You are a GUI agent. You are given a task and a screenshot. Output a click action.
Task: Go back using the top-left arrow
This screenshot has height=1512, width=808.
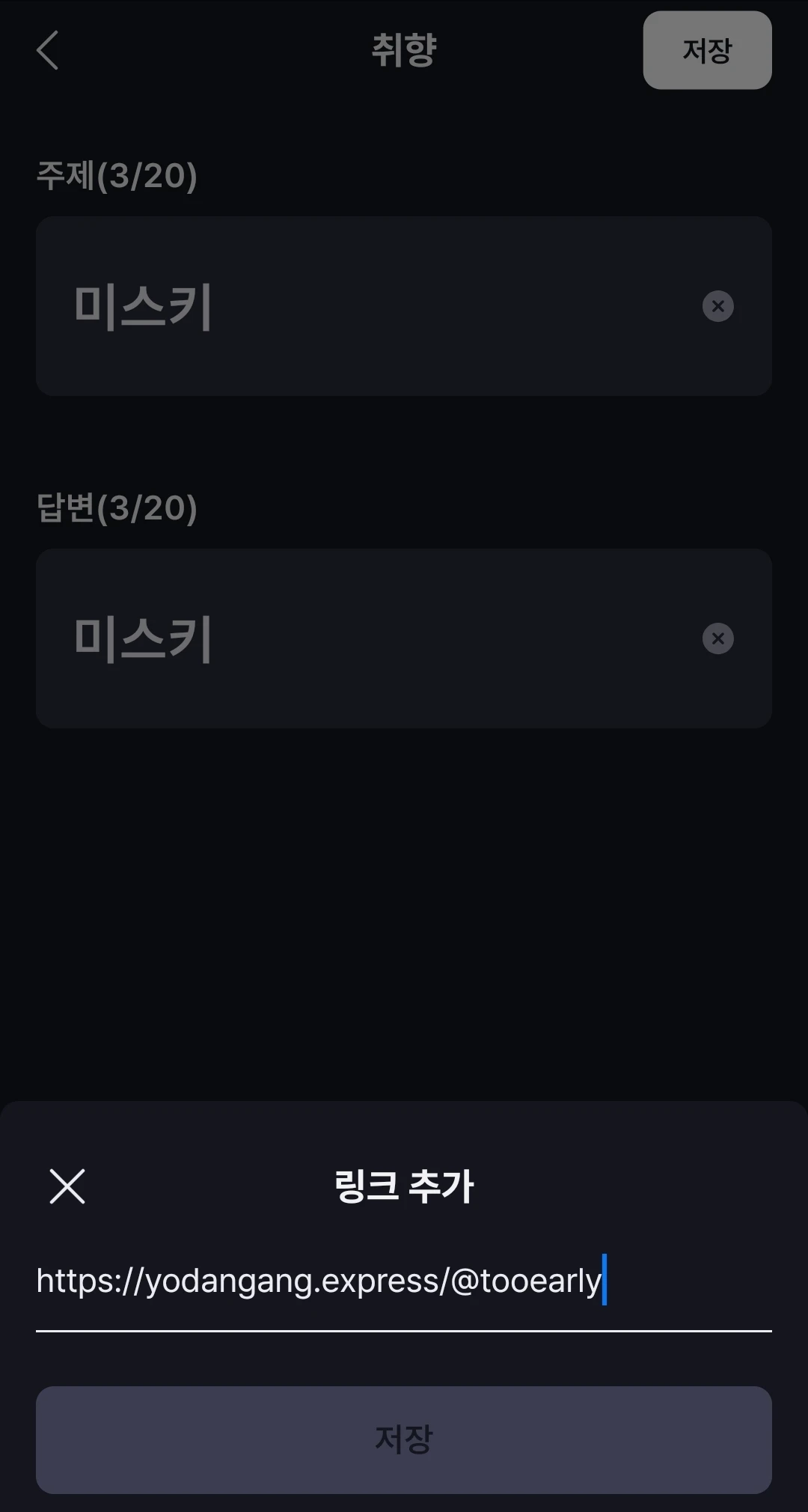(x=47, y=50)
